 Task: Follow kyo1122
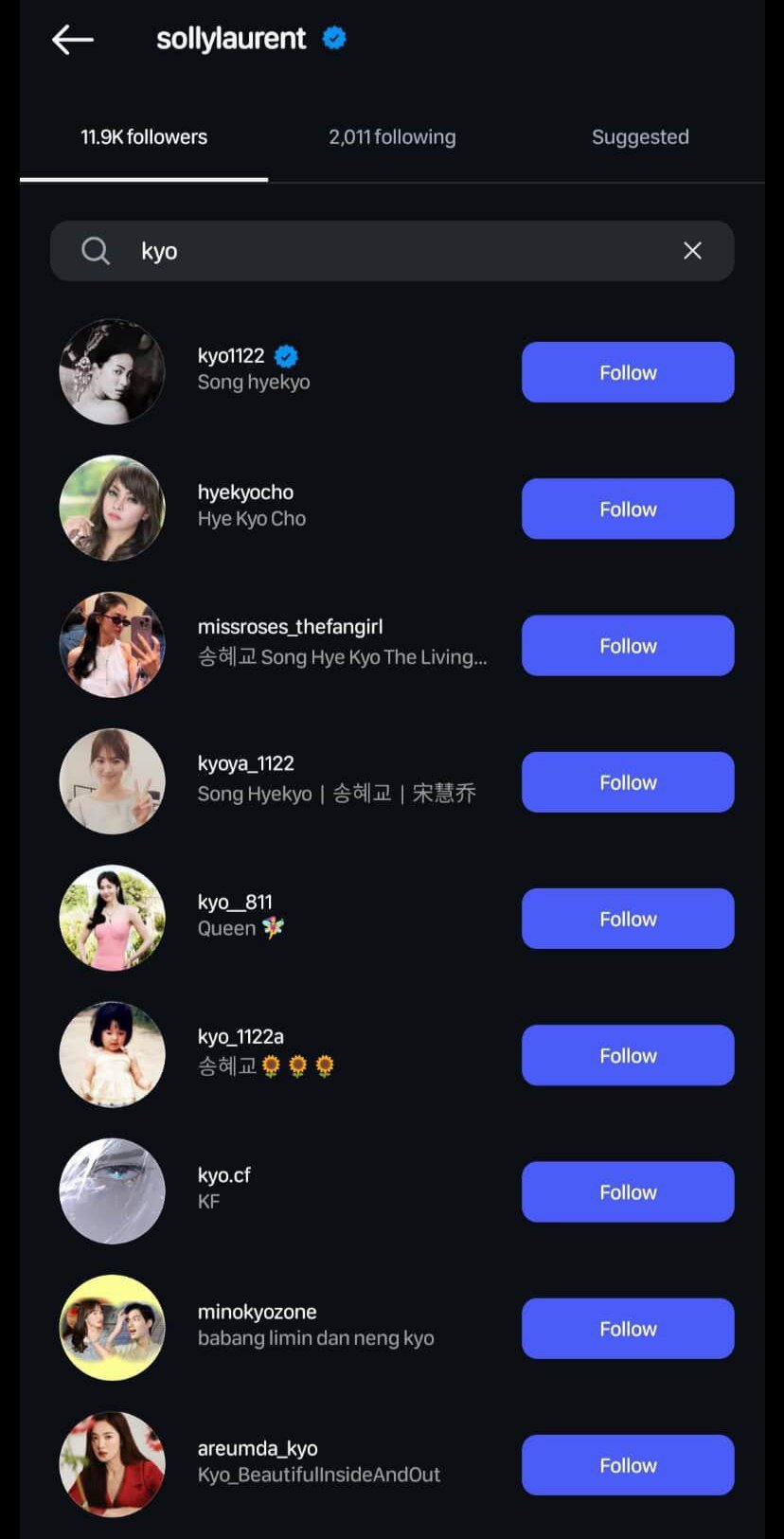click(628, 372)
